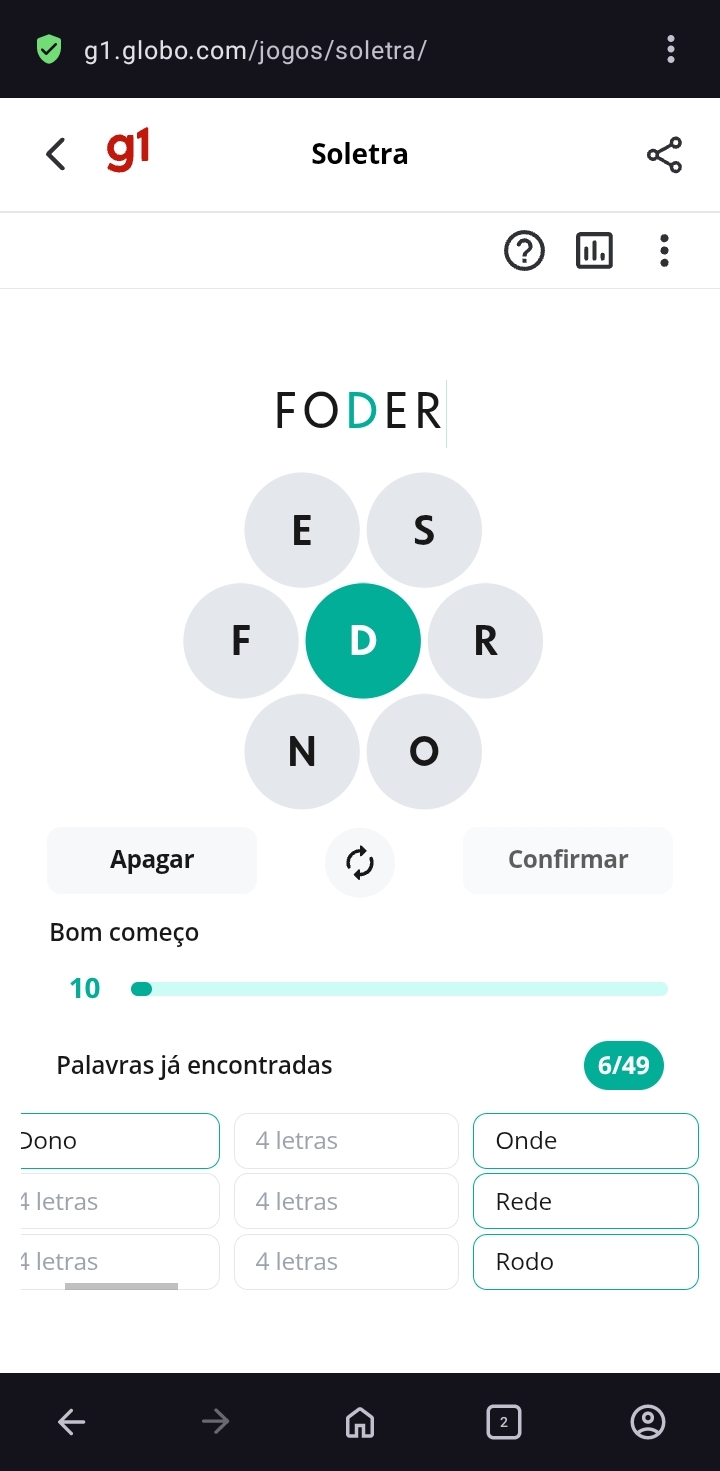Shuffle the letter circles
Image resolution: width=720 pixels, height=1471 pixels.
(360, 861)
